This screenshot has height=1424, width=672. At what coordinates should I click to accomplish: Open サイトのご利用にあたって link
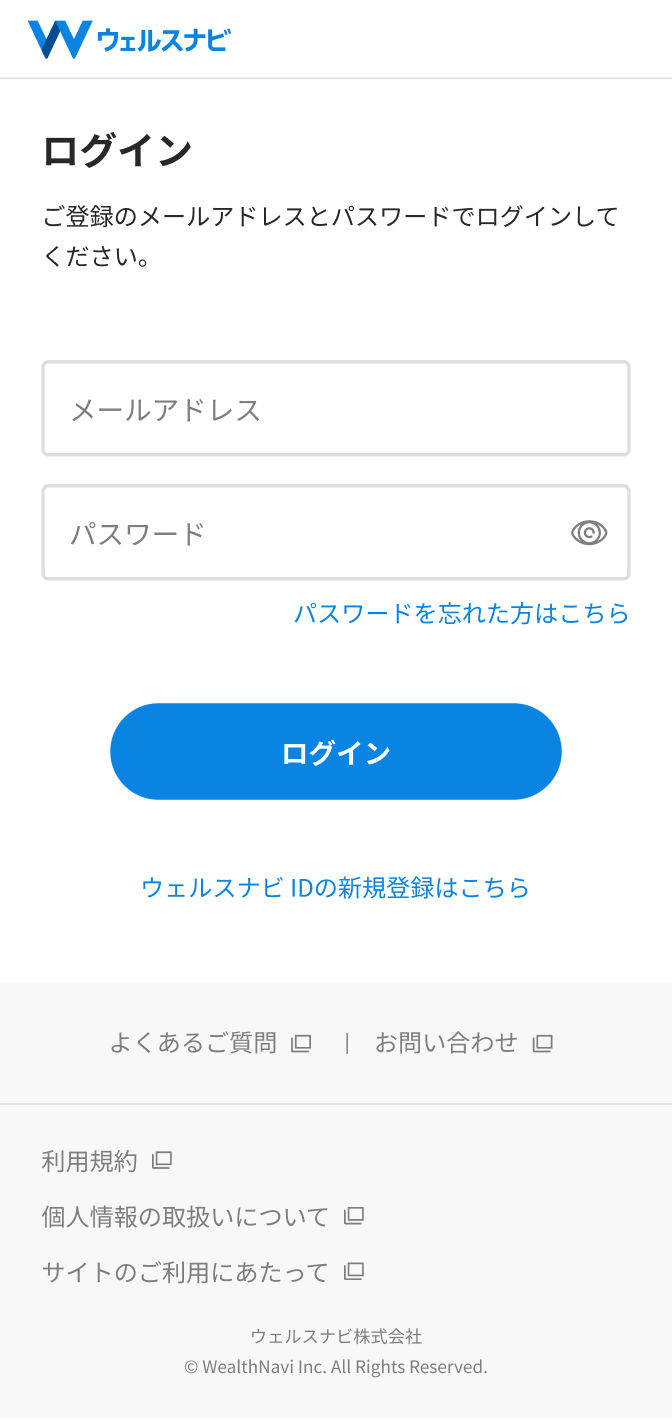202,1272
